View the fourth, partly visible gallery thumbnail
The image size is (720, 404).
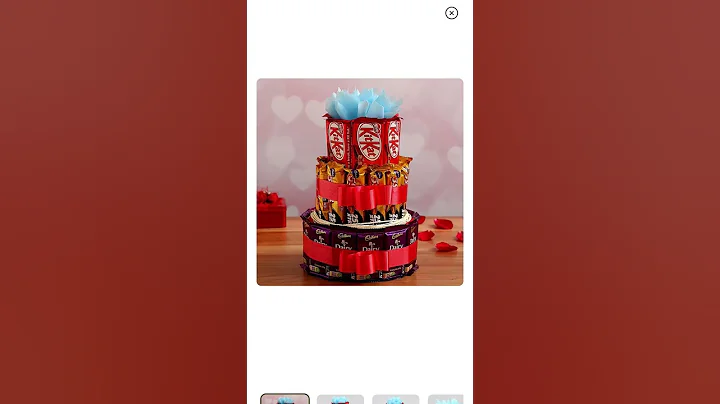(446, 399)
